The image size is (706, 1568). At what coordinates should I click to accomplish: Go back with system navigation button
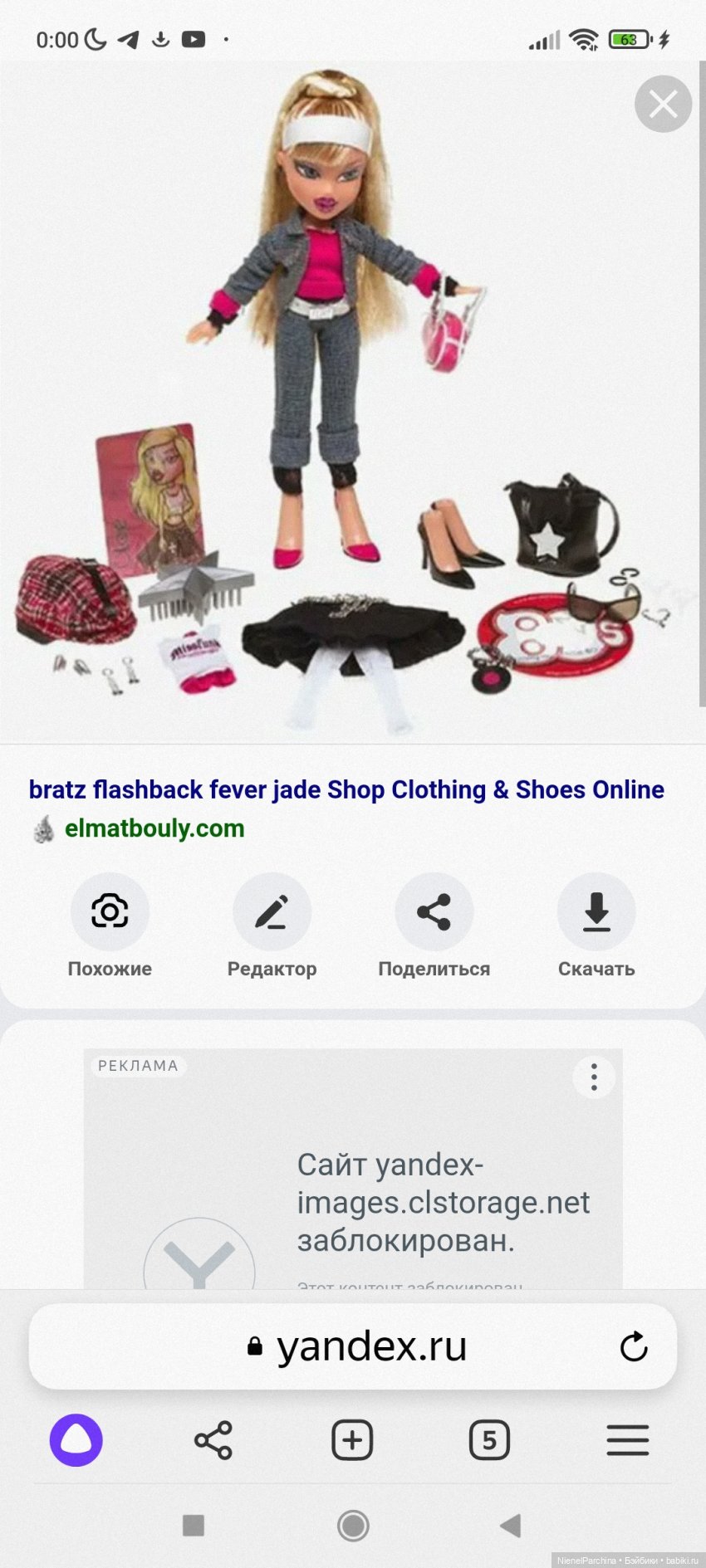tap(510, 1525)
